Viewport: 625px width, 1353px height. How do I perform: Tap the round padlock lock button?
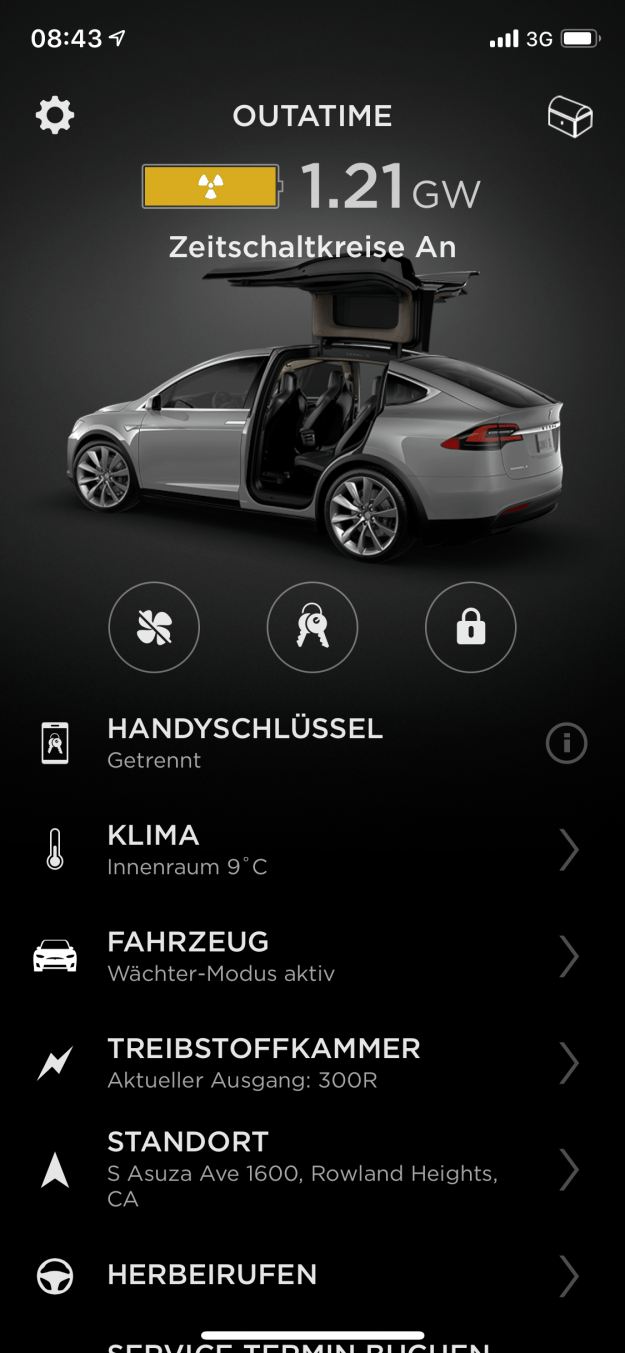(470, 628)
